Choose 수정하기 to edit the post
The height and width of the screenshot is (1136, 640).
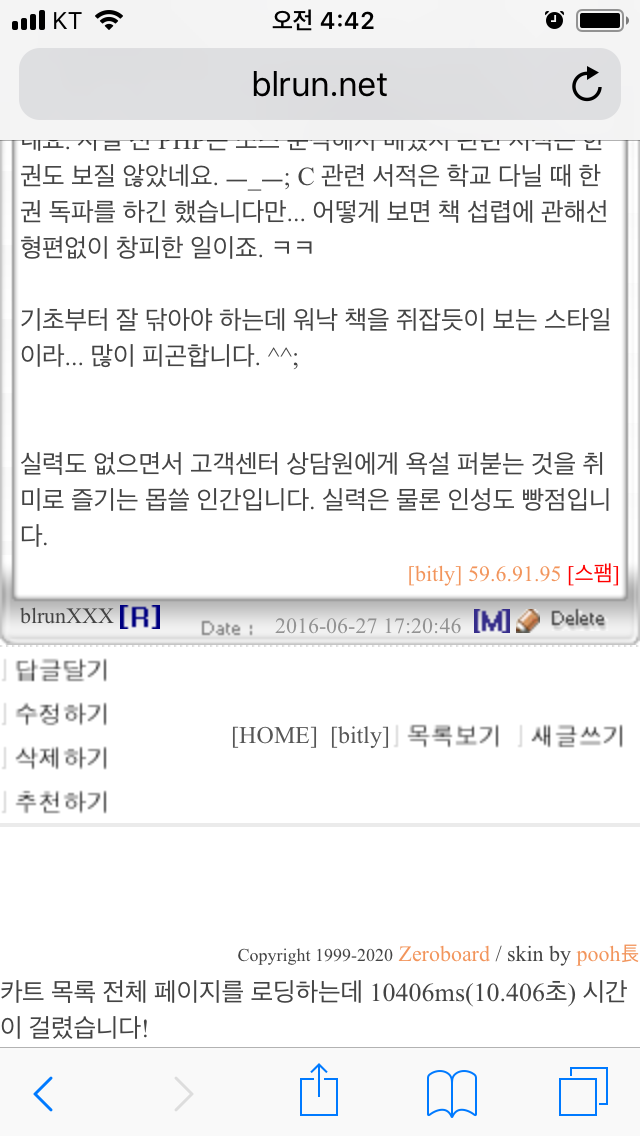pyautogui.click(x=61, y=714)
